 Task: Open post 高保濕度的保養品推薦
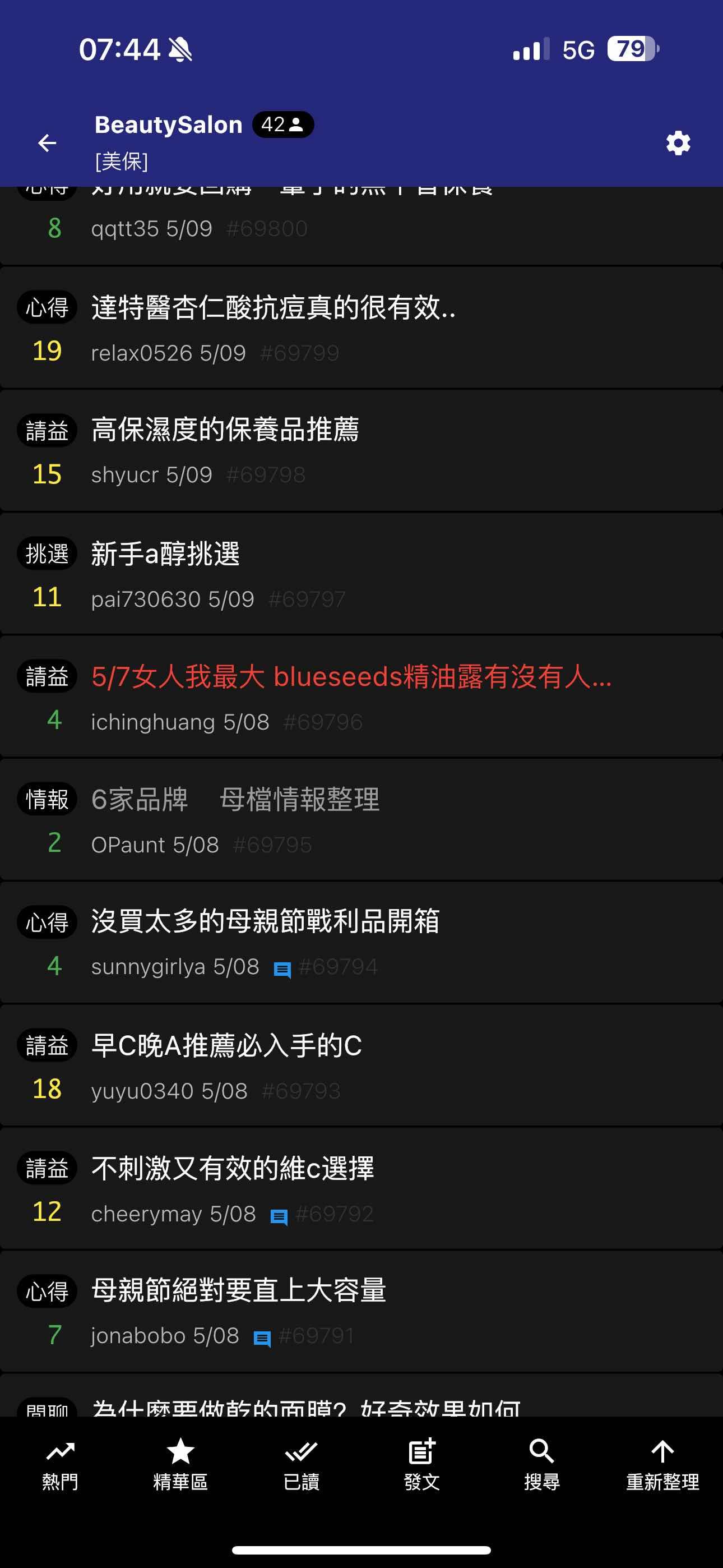click(361, 451)
